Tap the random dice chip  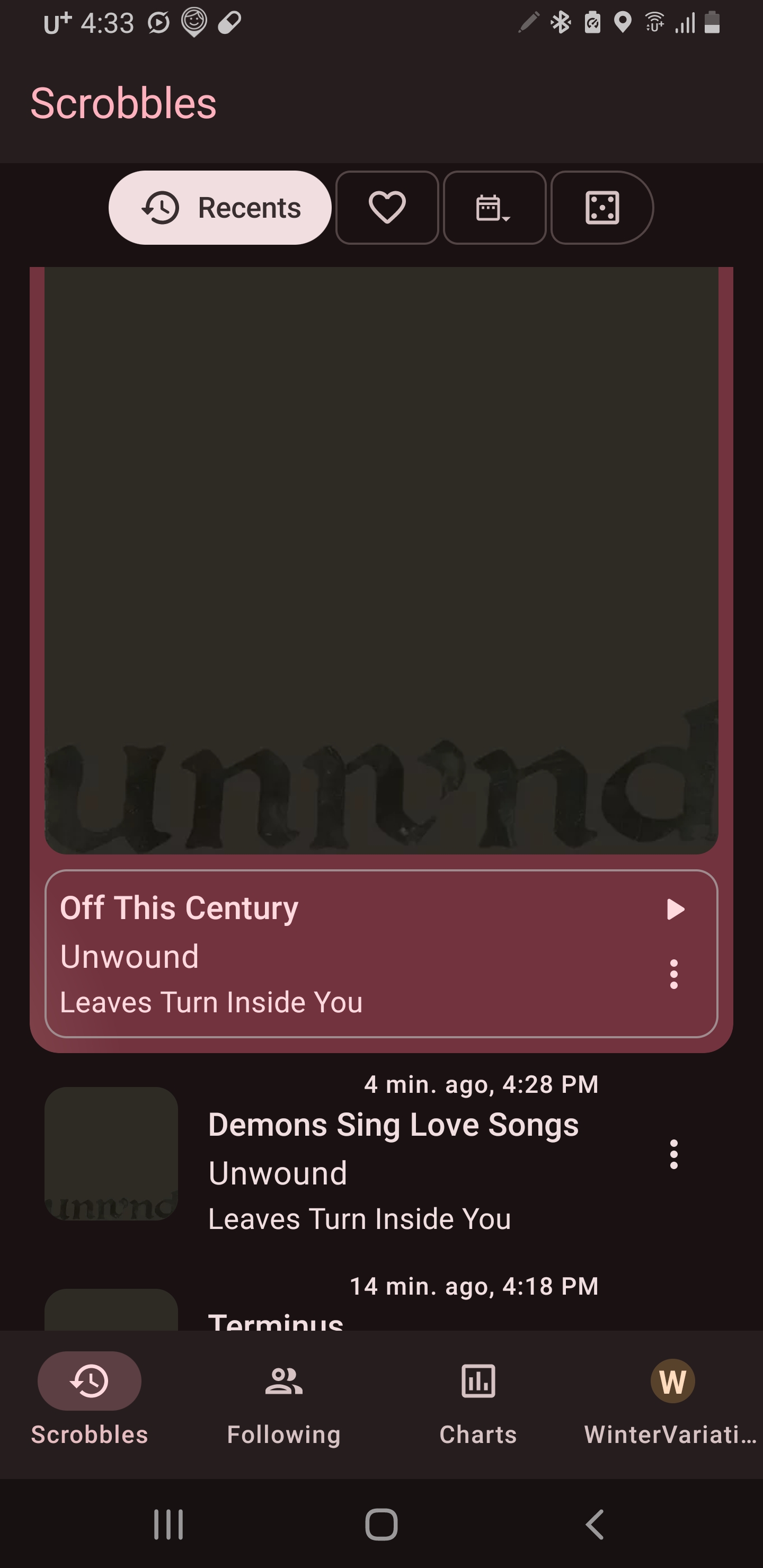pos(601,208)
